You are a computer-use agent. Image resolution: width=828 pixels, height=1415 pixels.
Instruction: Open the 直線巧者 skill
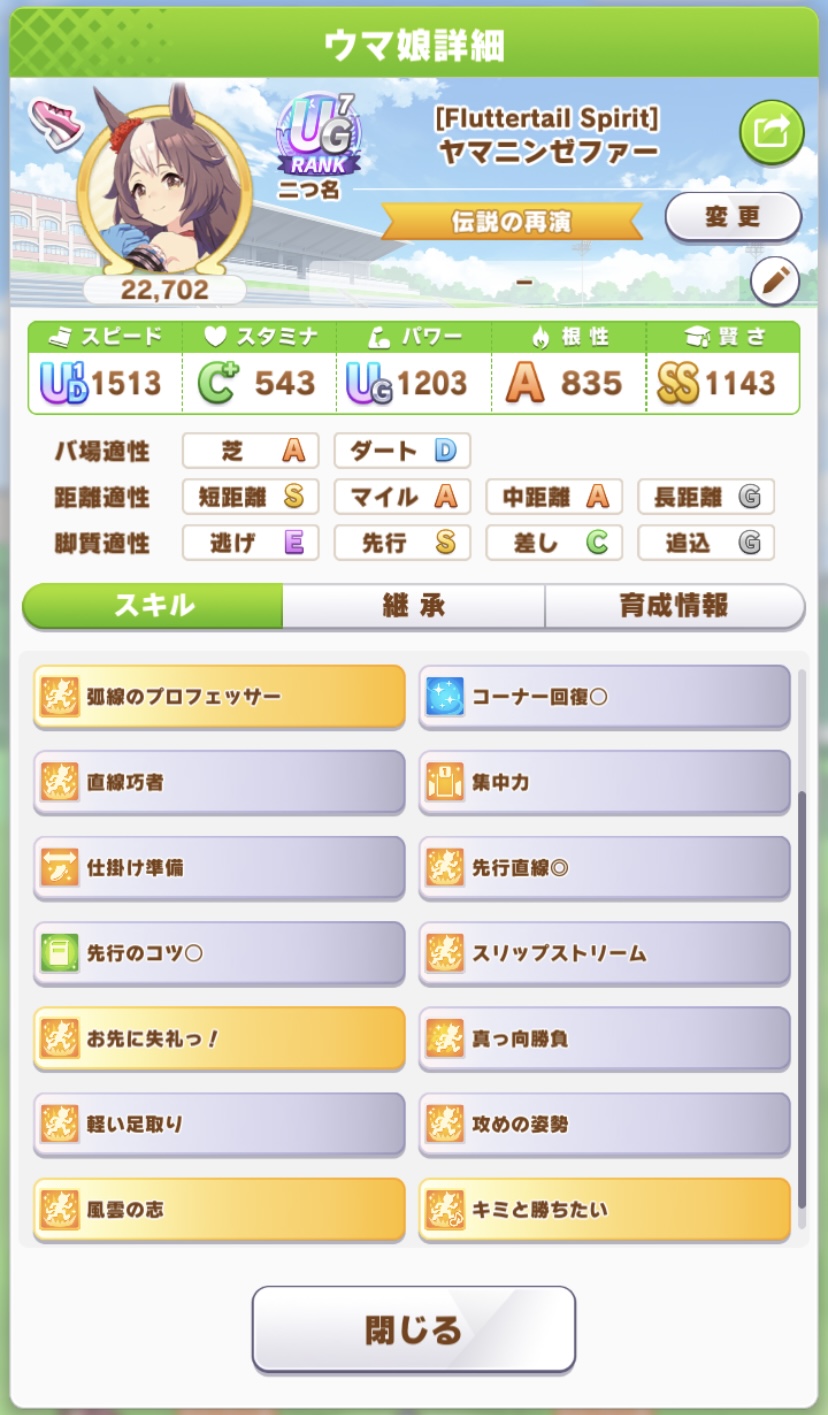[x=219, y=782]
